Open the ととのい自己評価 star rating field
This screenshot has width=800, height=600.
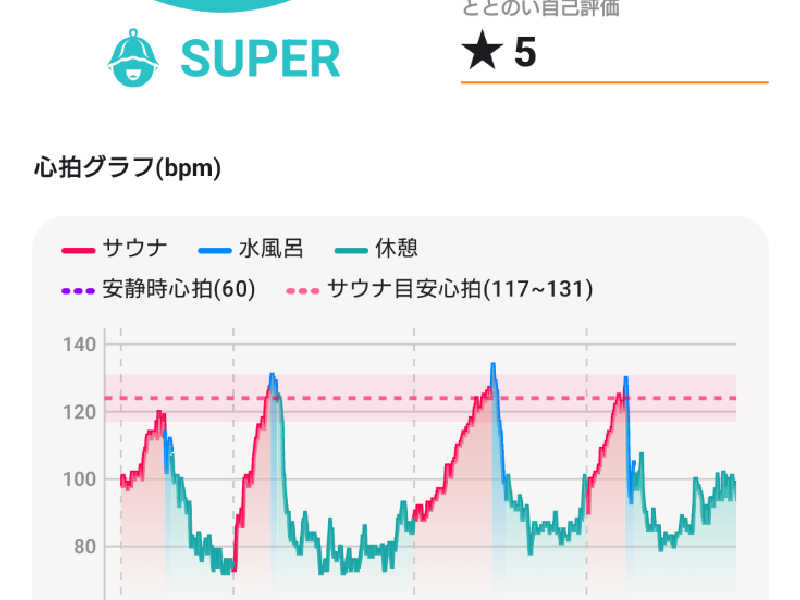tap(612, 53)
